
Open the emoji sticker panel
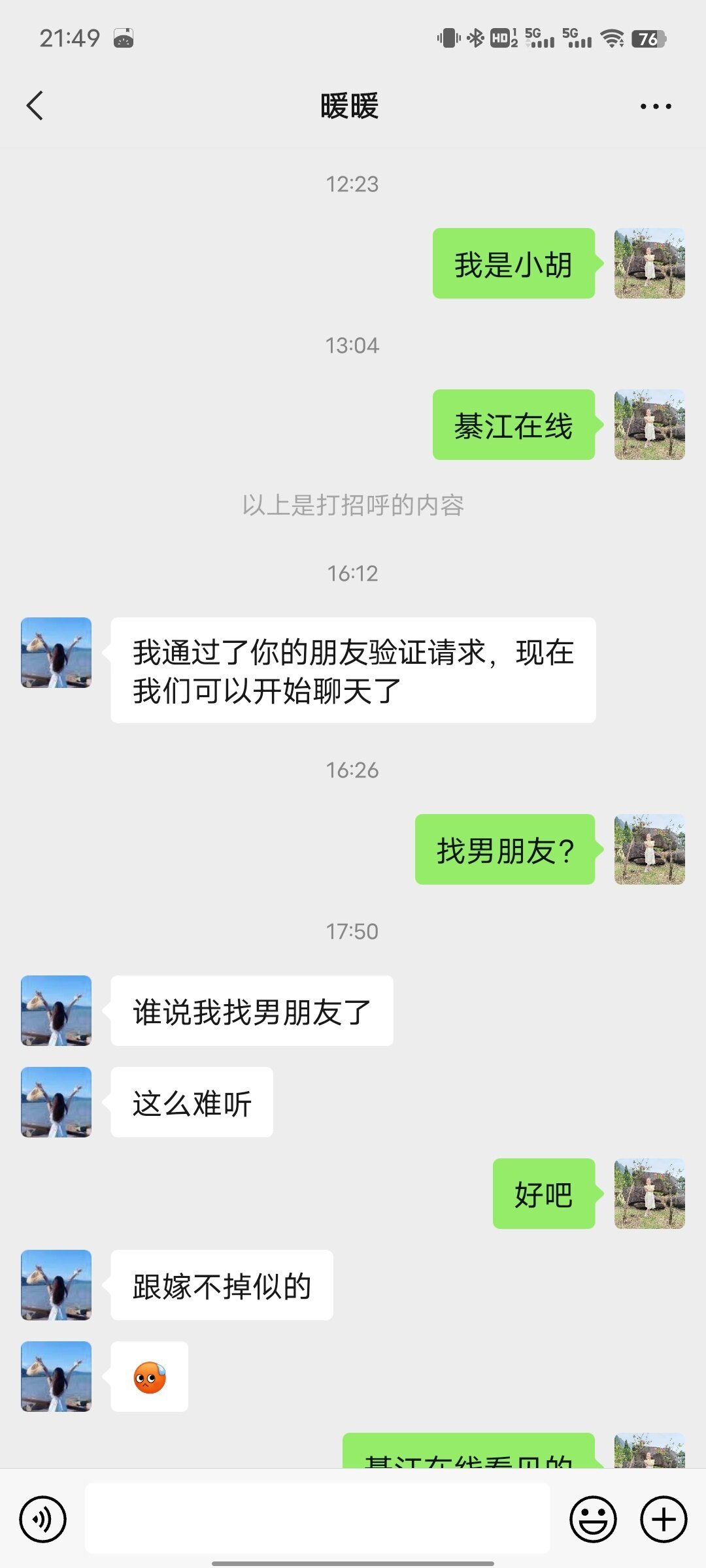point(593,1519)
